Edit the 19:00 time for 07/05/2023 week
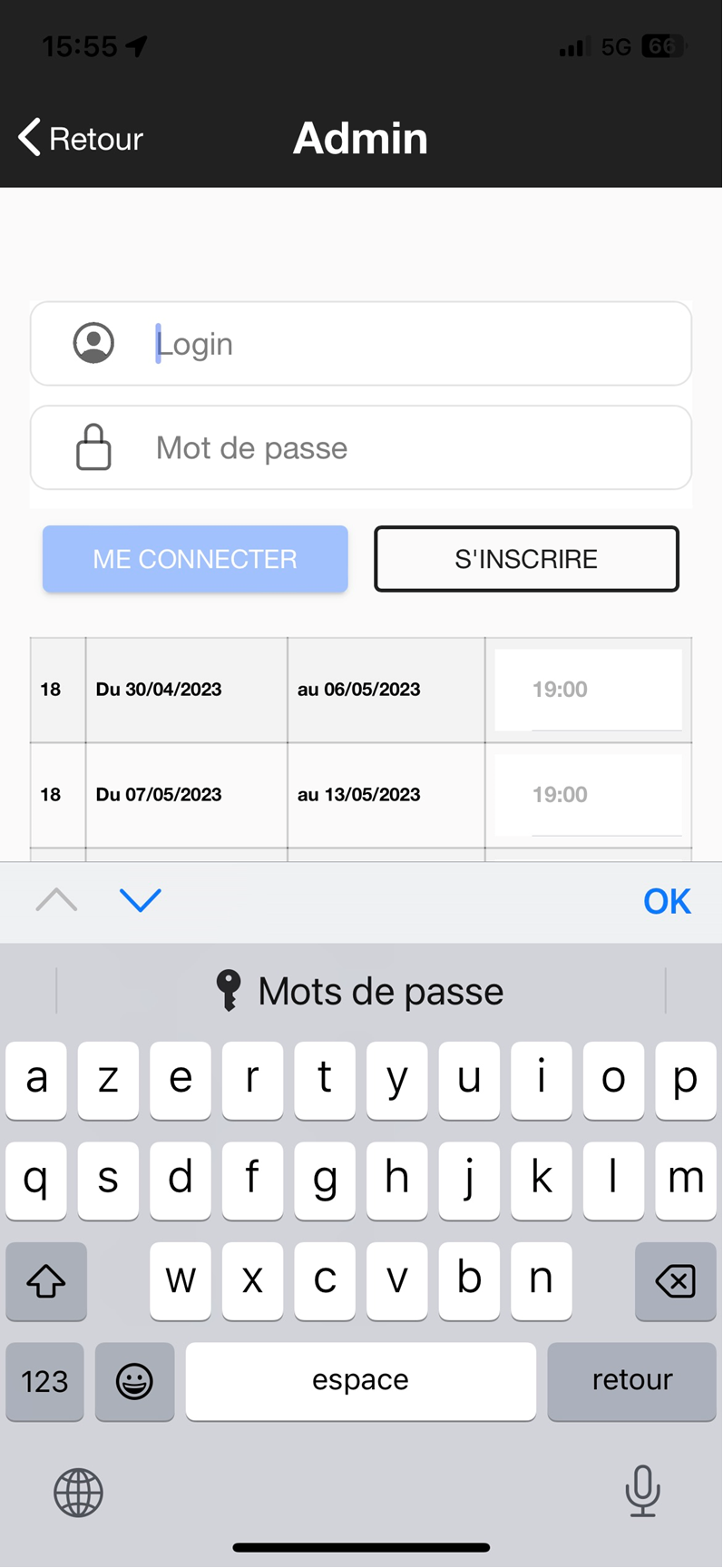Screen dimensions: 723x1568 588,795
